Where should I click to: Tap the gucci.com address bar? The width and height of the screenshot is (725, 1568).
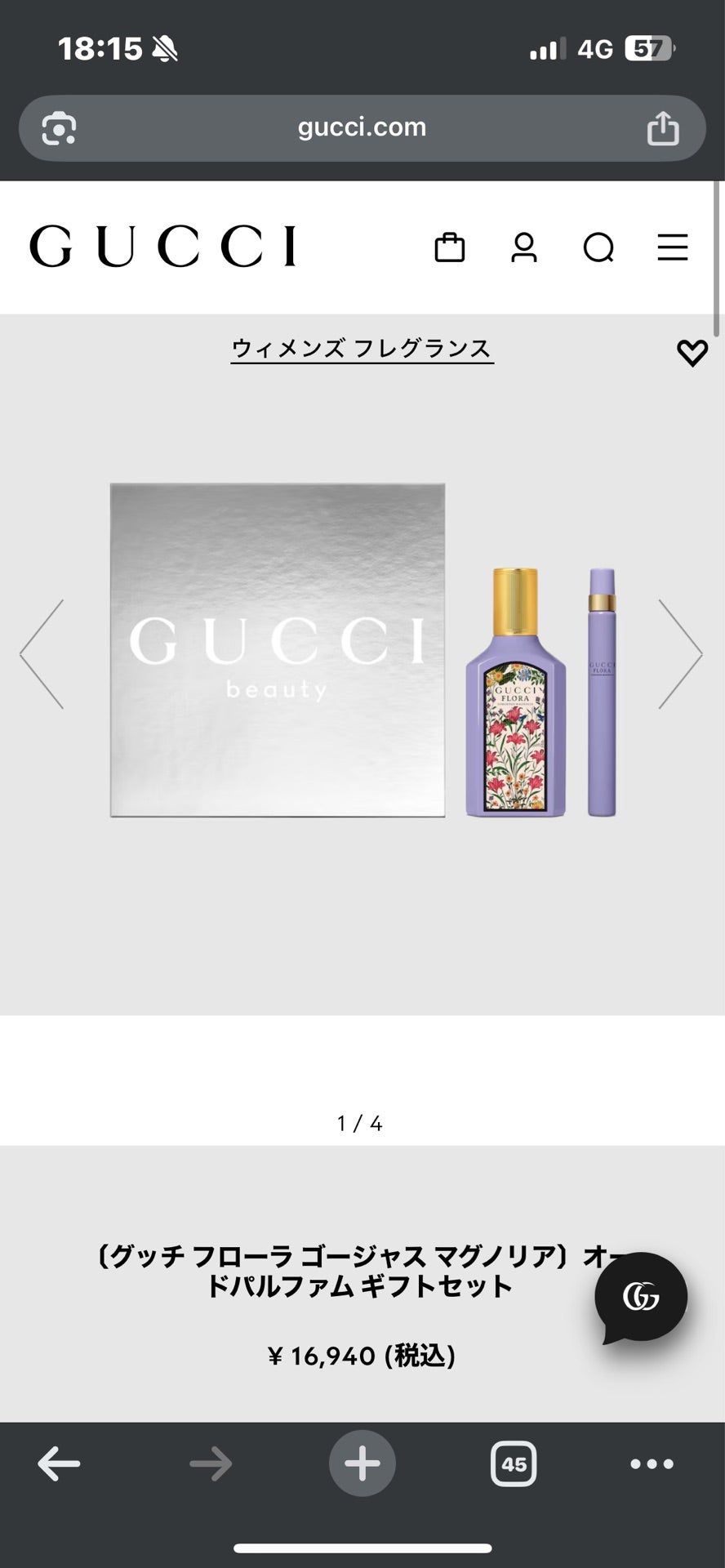pos(362,127)
